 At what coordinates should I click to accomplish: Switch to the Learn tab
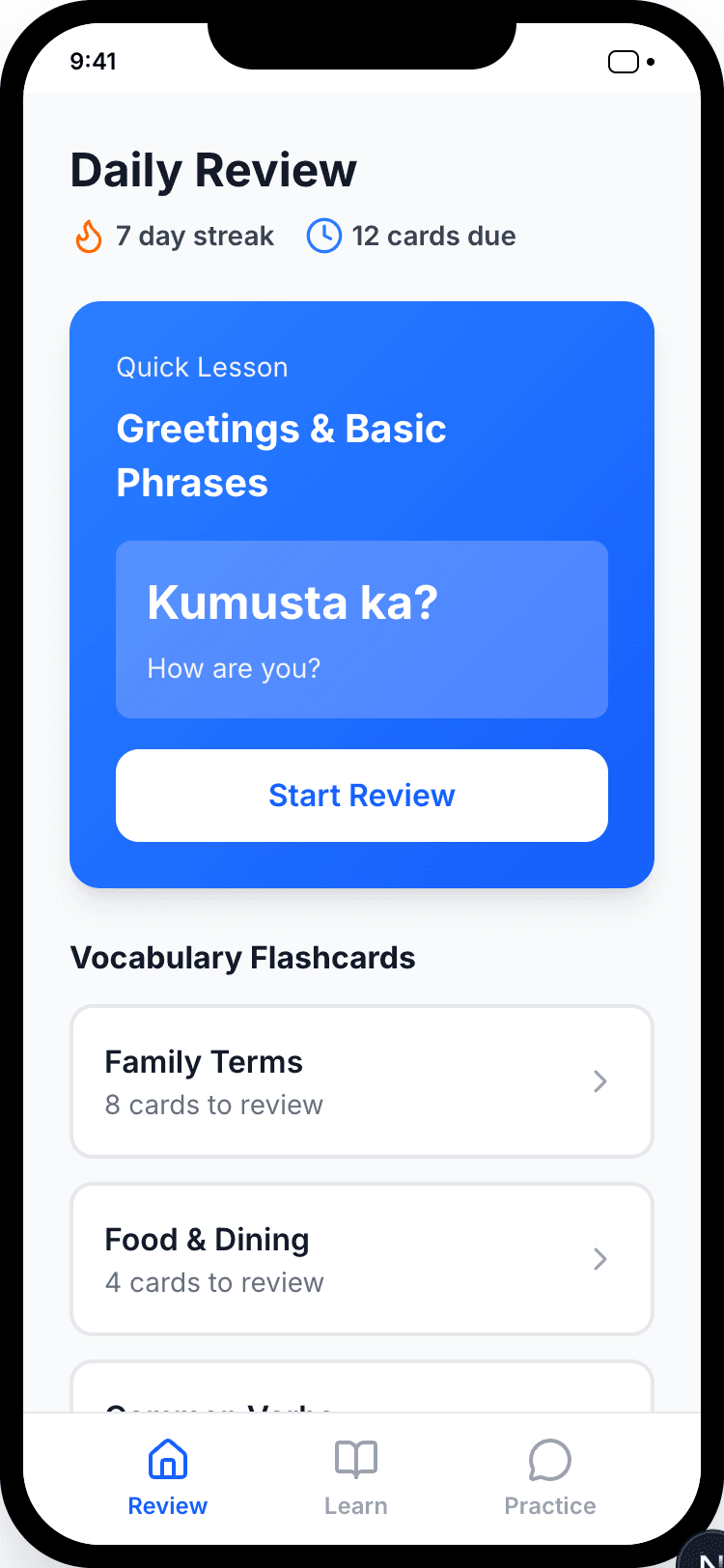(x=355, y=1477)
